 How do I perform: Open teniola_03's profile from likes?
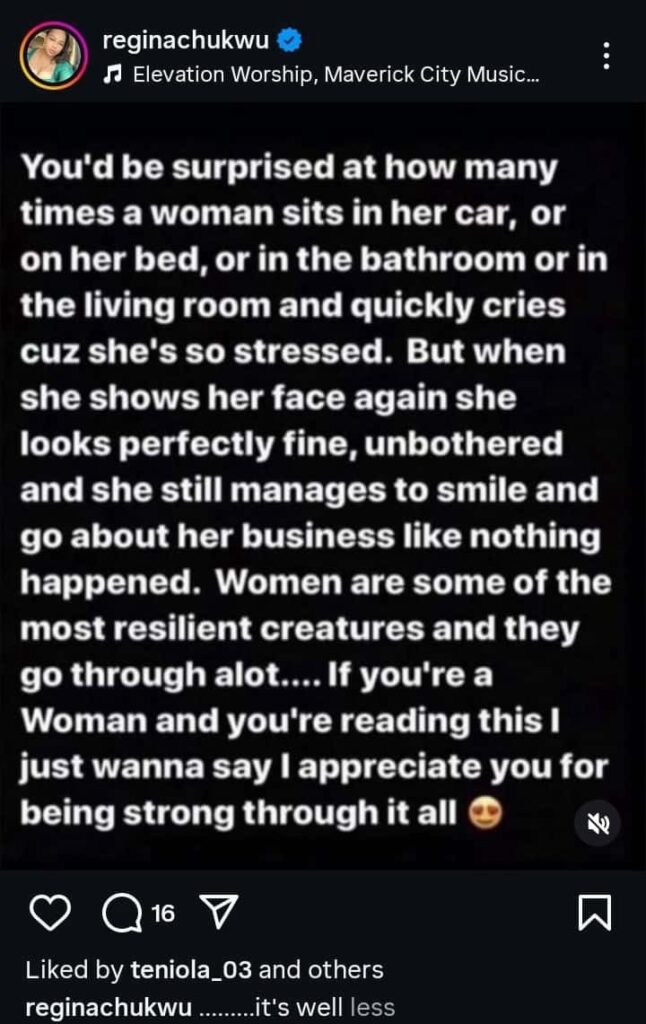coord(191,969)
